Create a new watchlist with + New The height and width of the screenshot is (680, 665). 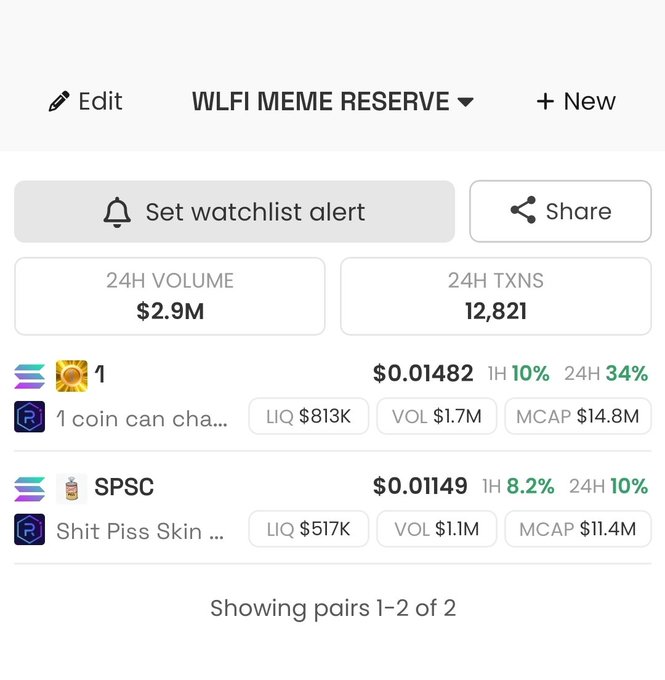pyautogui.click(x=575, y=101)
